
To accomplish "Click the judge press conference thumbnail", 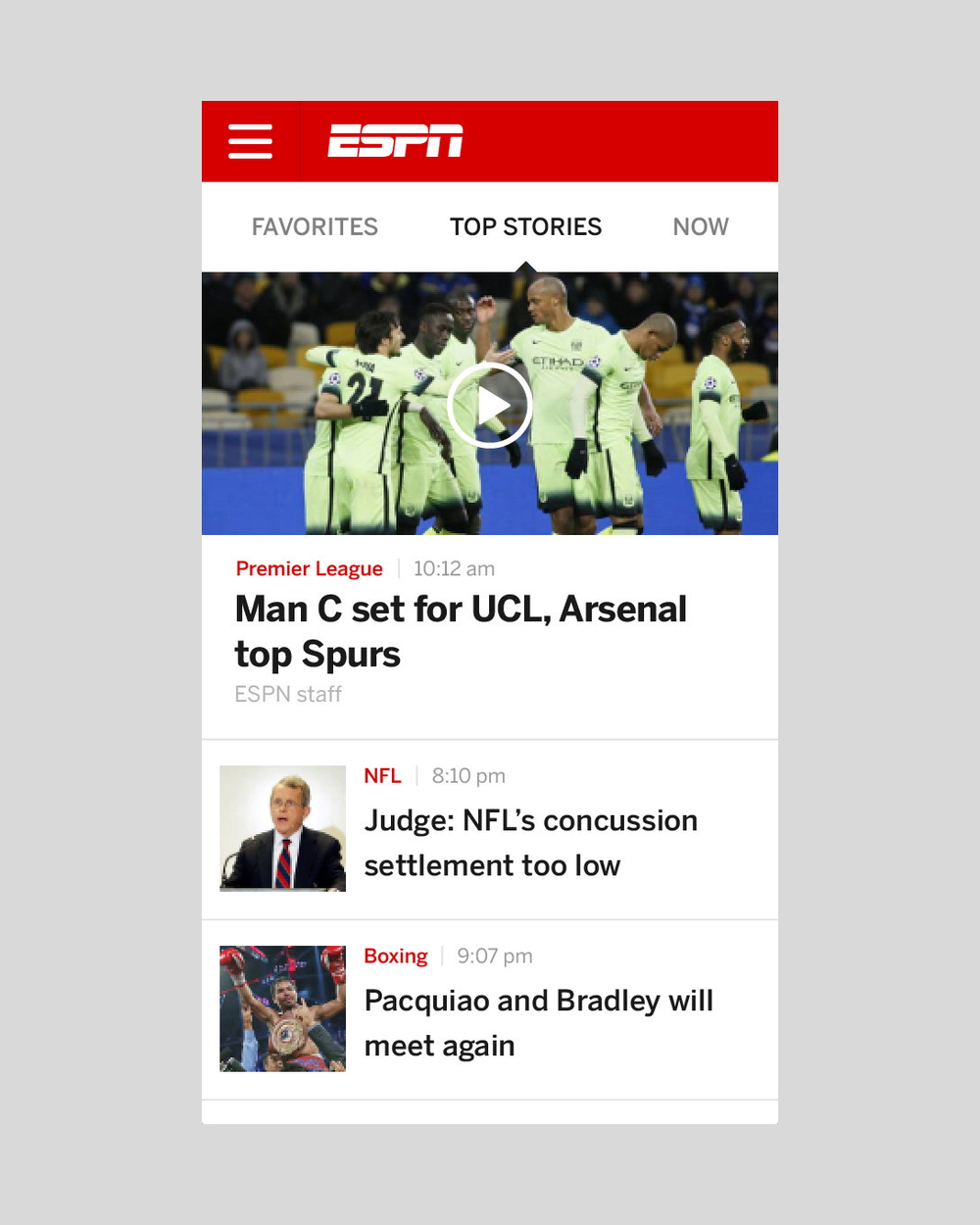I will click(x=282, y=828).
